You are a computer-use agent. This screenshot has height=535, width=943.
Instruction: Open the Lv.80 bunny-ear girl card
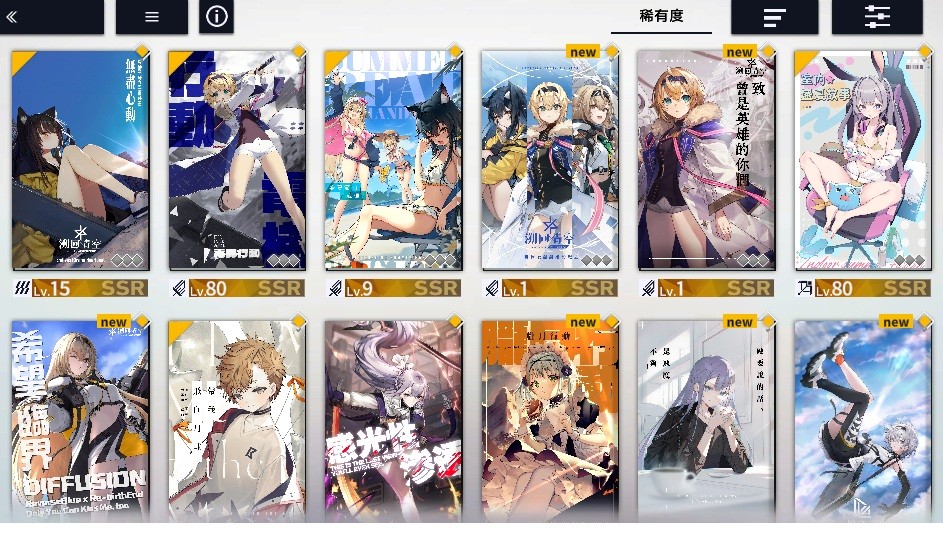[x=862, y=160]
